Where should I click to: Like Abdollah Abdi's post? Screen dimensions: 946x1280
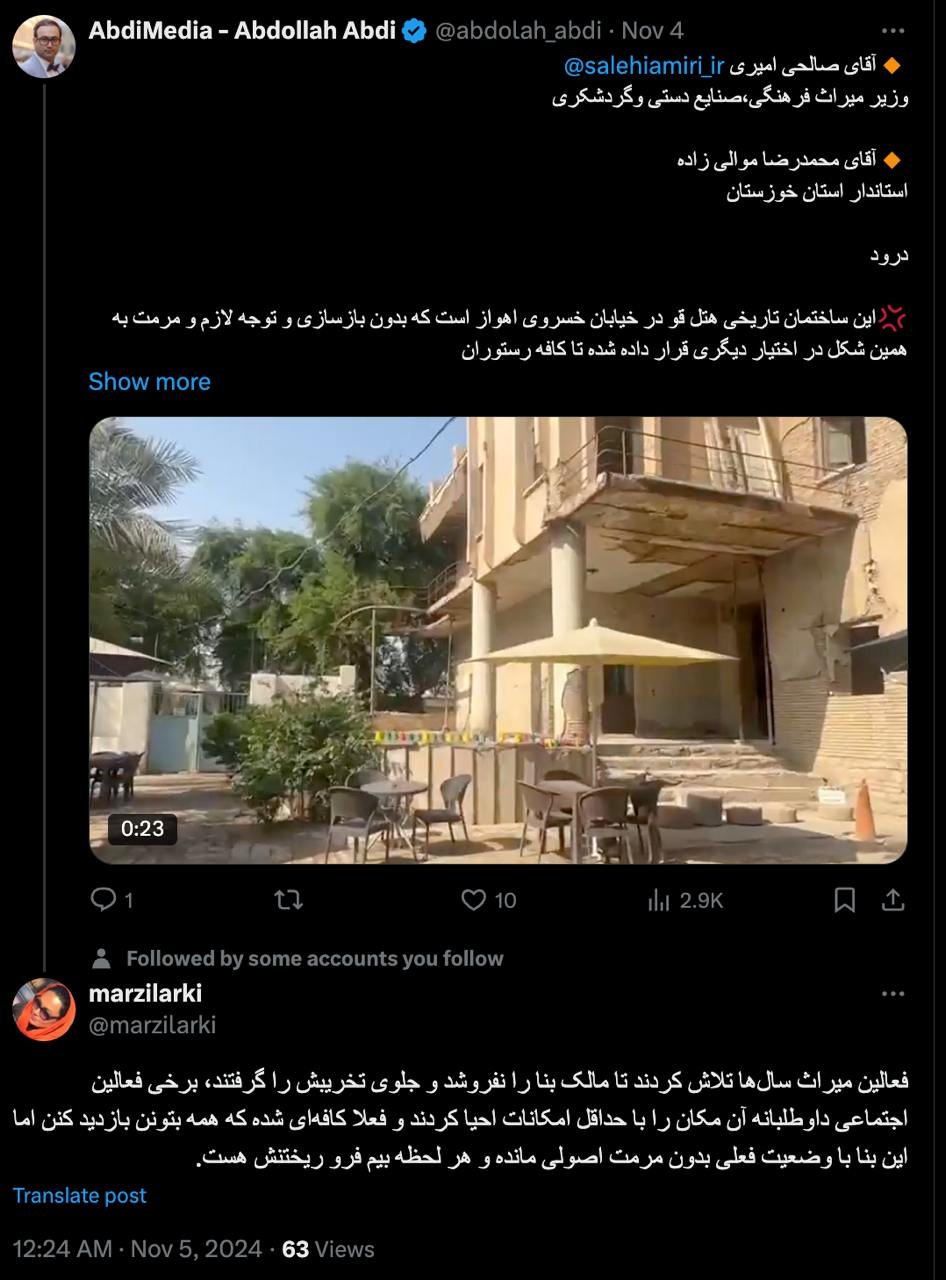pyautogui.click(x=474, y=900)
